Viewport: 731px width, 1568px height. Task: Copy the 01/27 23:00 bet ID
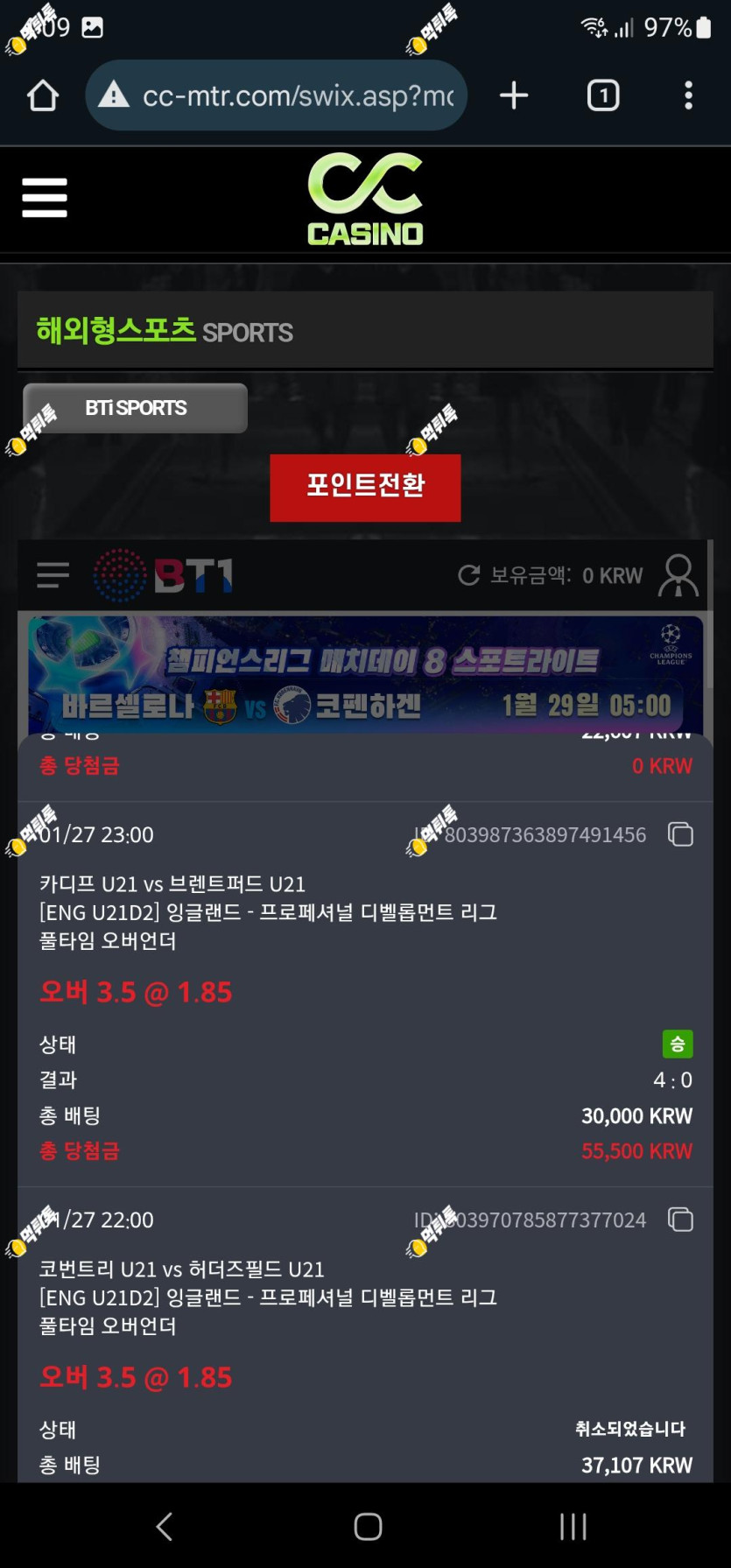coord(680,834)
